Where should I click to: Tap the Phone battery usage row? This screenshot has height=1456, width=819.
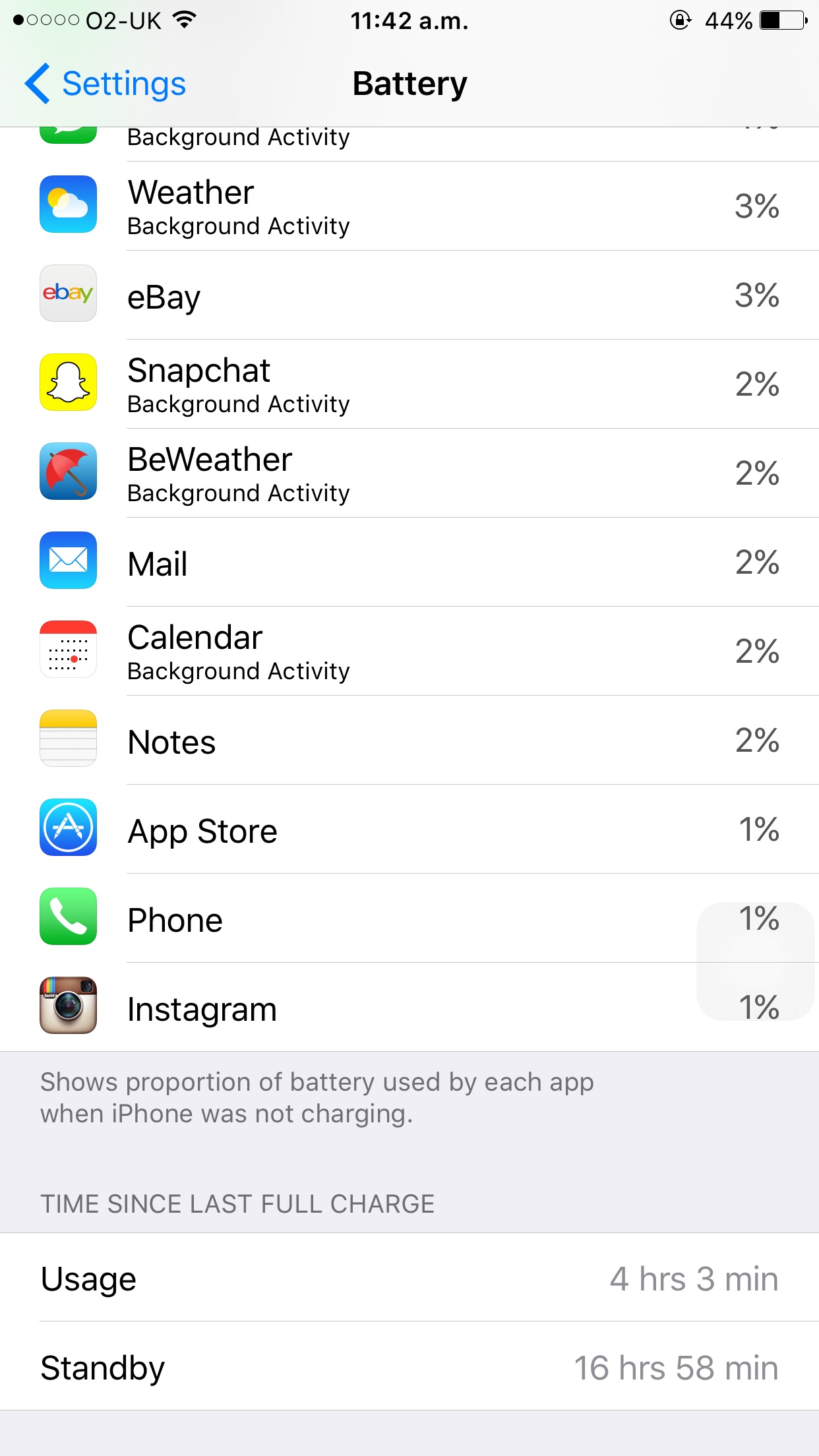(x=409, y=919)
